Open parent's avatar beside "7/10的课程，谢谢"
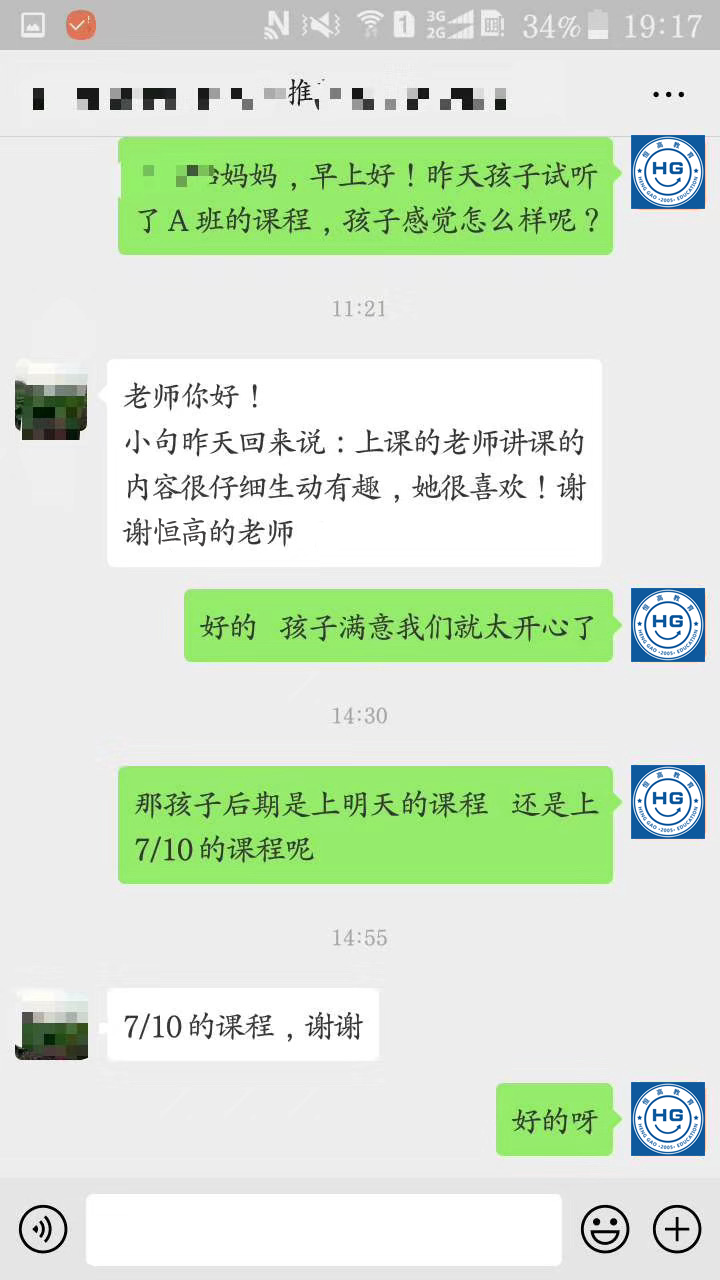 (51, 1023)
